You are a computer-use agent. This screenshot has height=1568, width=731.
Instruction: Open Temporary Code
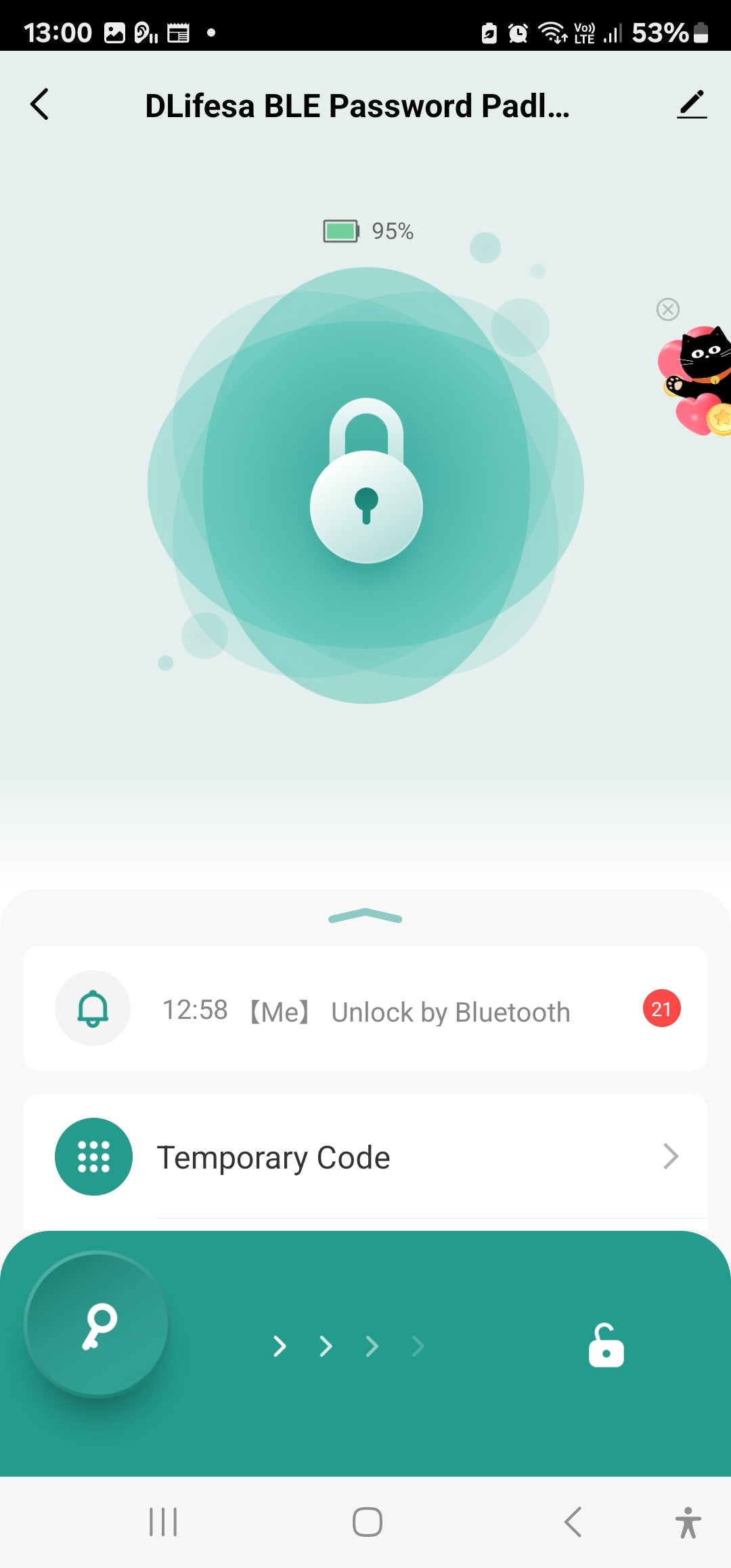(365, 1157)
